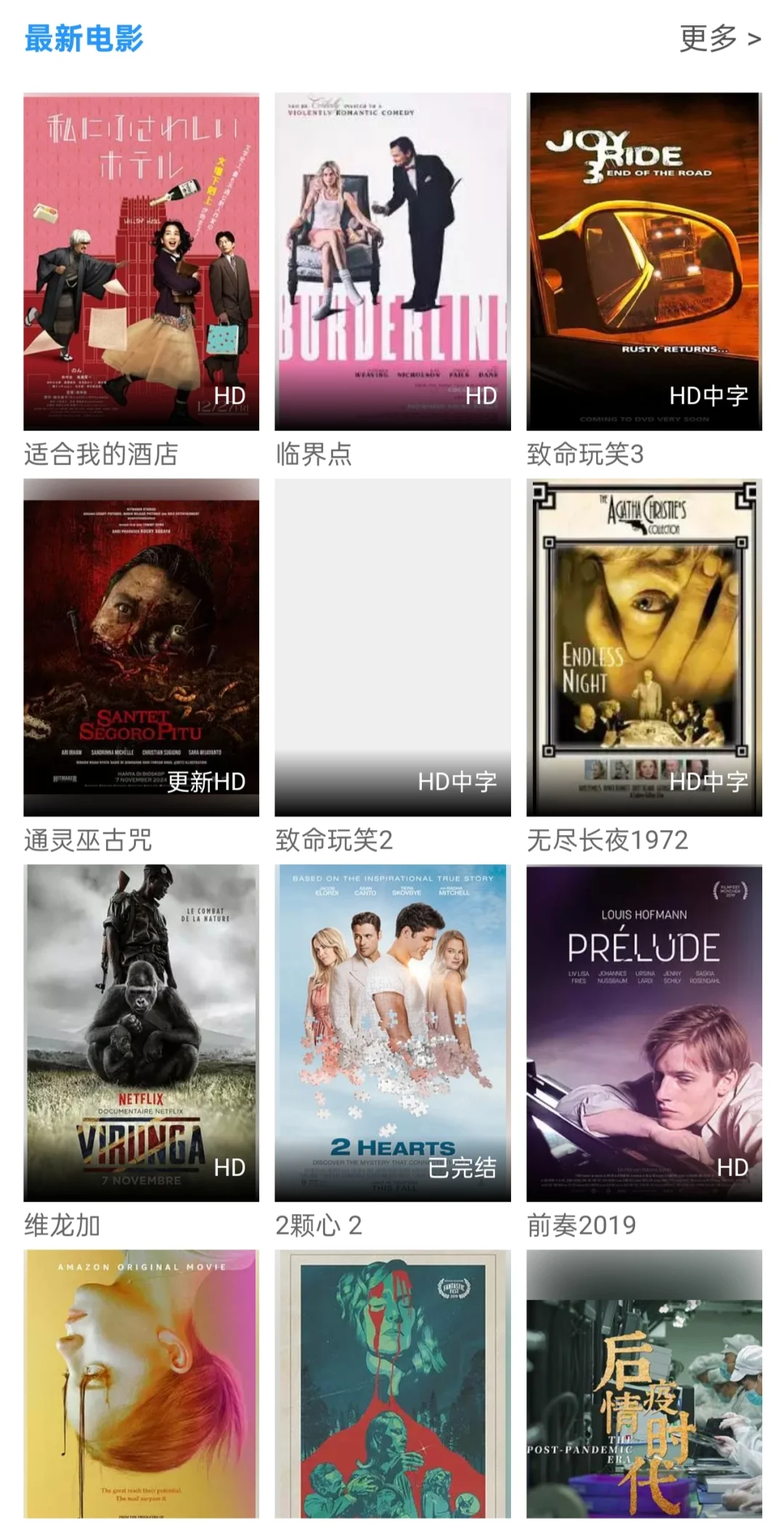The width and height of the screenshot is (784, 1538).
Task: View the movie 通灵巫古咒
Action: (x=141, y=647)
